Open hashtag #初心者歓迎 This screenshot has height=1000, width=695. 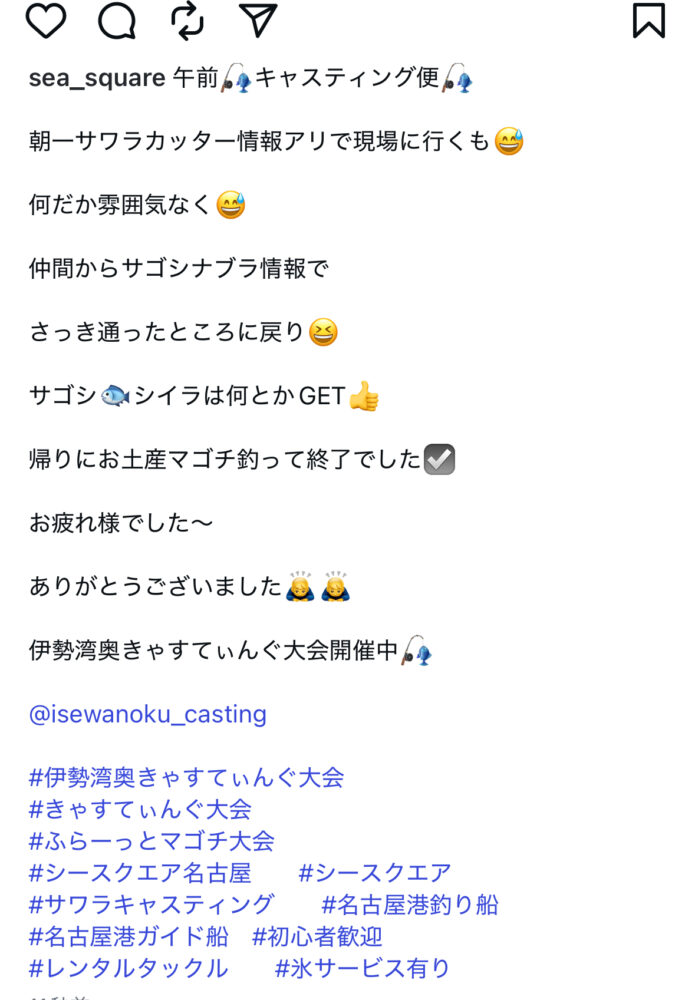pos(318,937)
